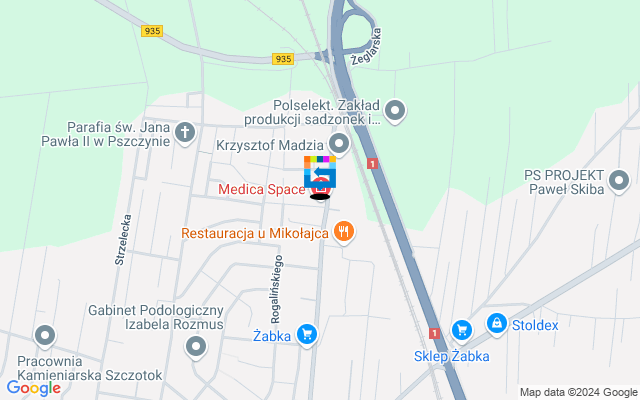Open Restauracja u Mikołajca restaurant pin
Screen dimensions: 640x400
(x=345, y=232)
